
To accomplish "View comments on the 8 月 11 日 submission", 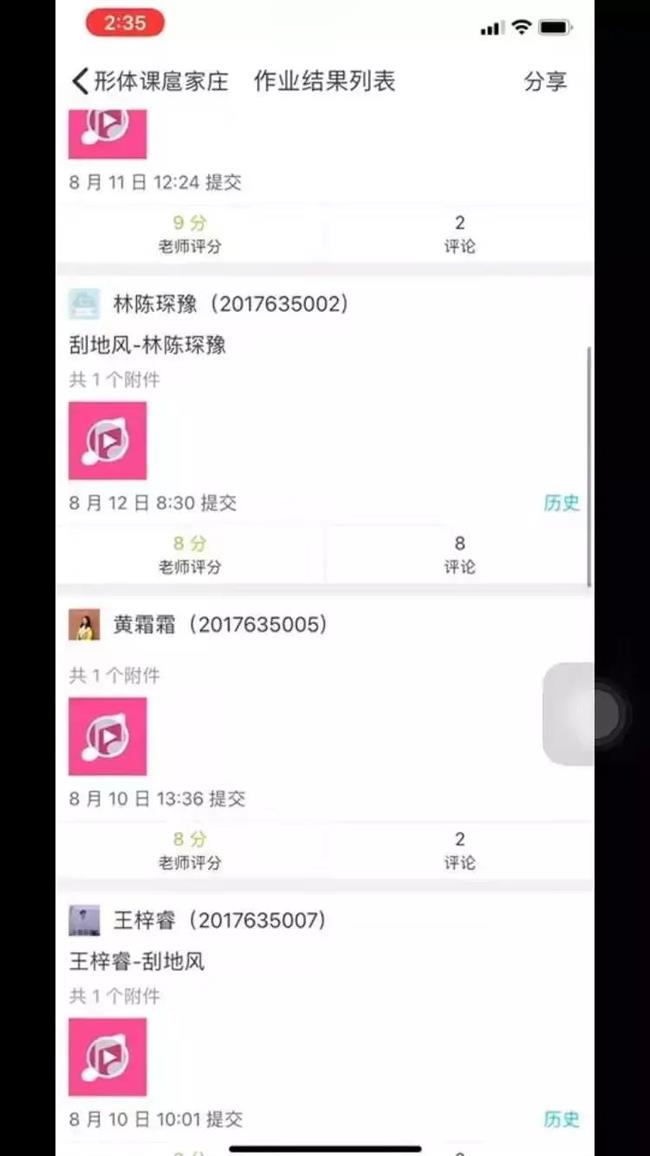I will (x=459, y=234).
